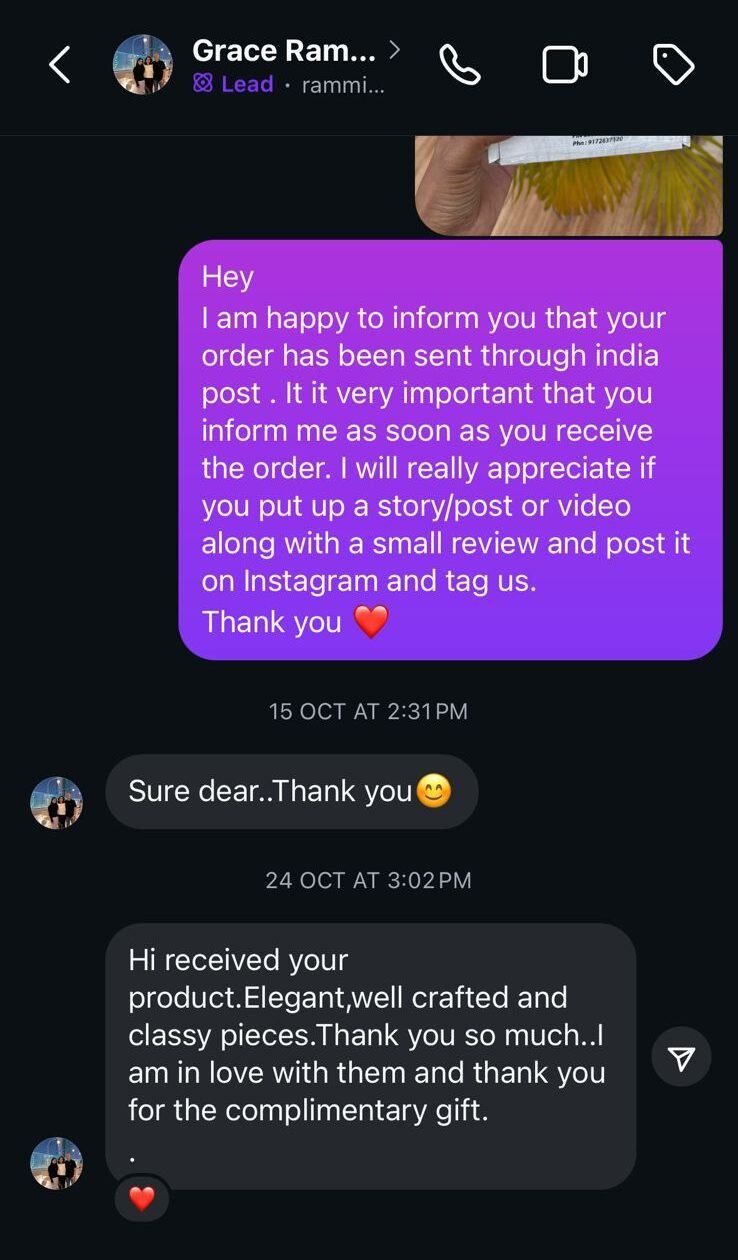Screen dimensions: 738x1260
Task: Go back to the messages list
Action: tap(60, 66)
